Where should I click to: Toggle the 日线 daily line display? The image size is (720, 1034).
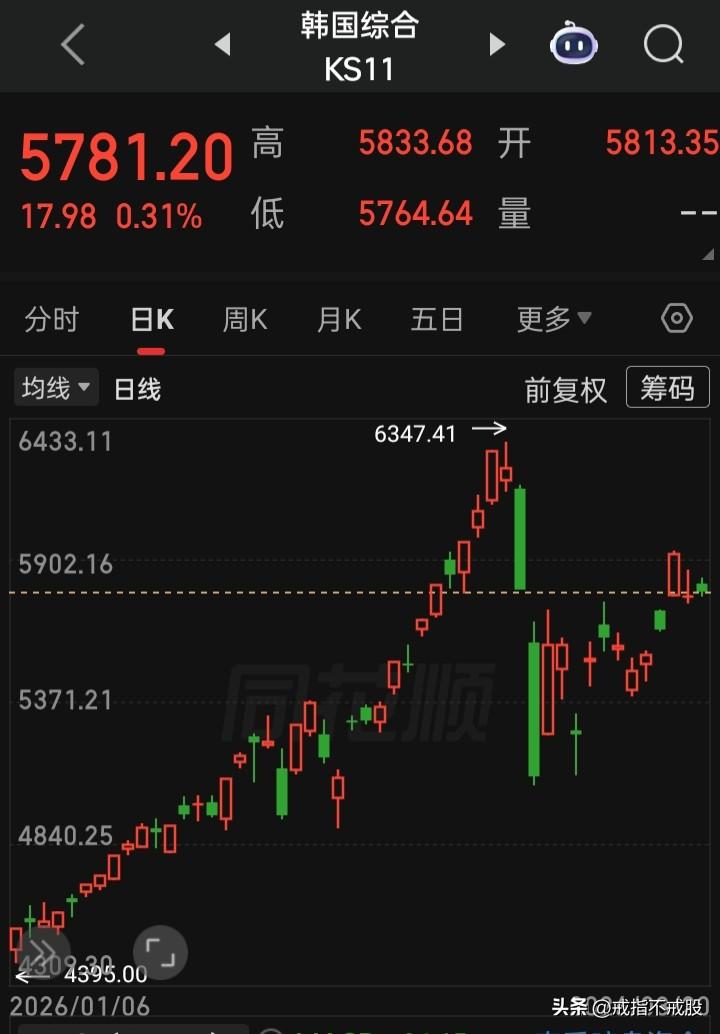(137, 389)
